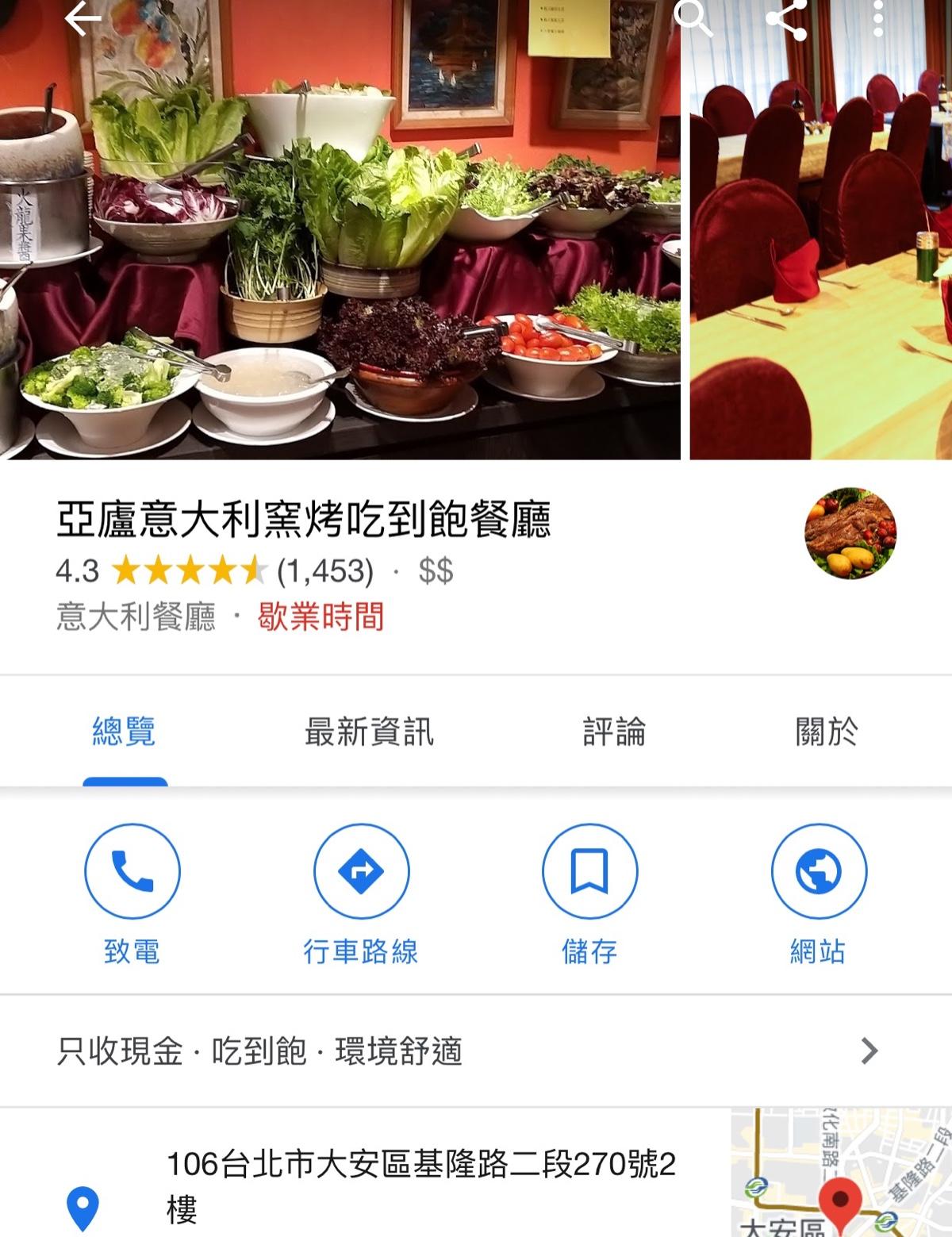This screenshot has width=952, height=1237.
Task: Go back using the top arrow
Action: 83,19
